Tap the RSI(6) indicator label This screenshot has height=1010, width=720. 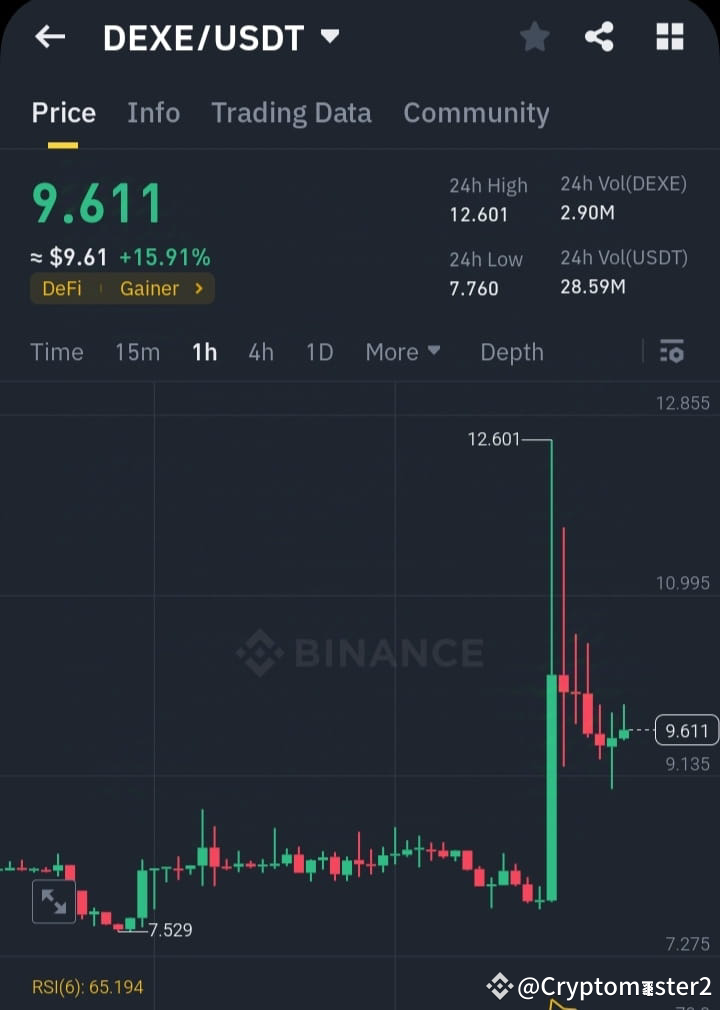[x=86, y=986]
